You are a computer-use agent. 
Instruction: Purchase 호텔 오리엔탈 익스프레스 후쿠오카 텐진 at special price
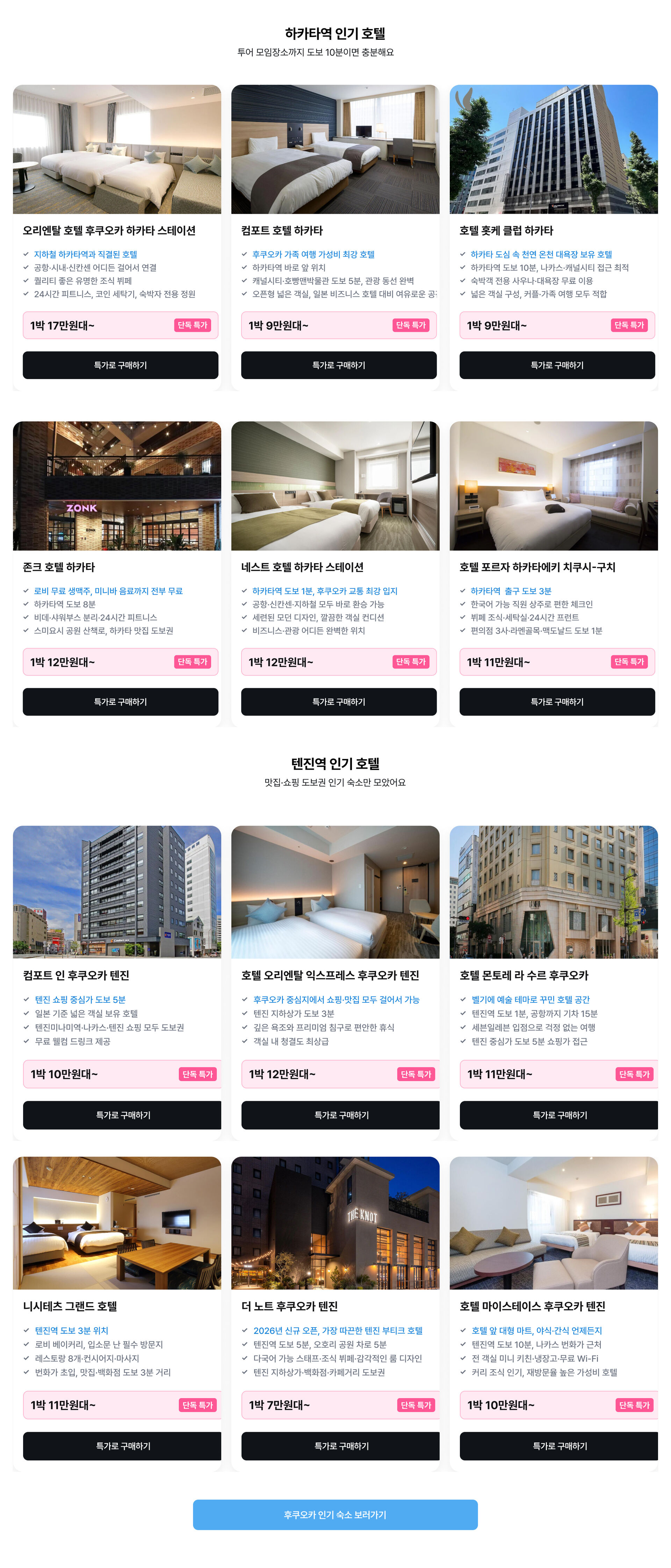[x=340, y=1115]
